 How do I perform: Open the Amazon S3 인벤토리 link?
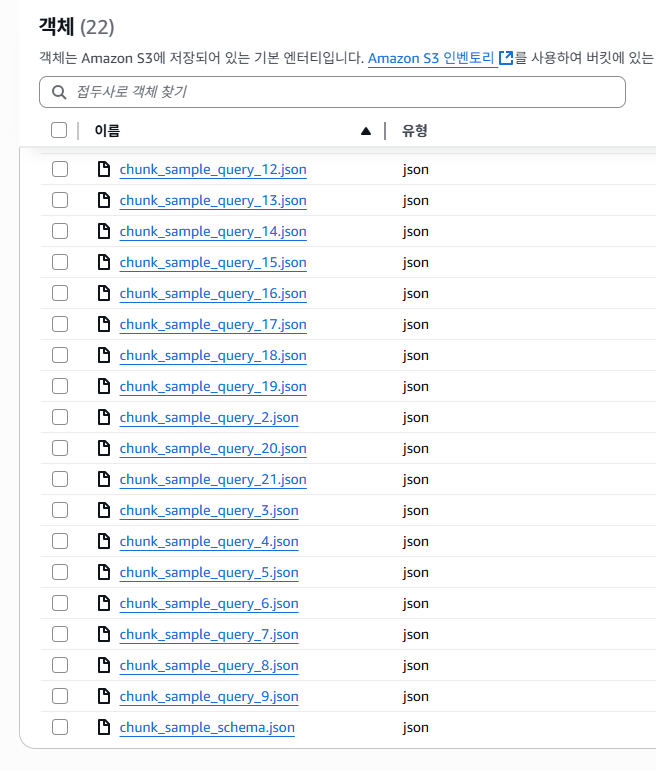(431, 58)
